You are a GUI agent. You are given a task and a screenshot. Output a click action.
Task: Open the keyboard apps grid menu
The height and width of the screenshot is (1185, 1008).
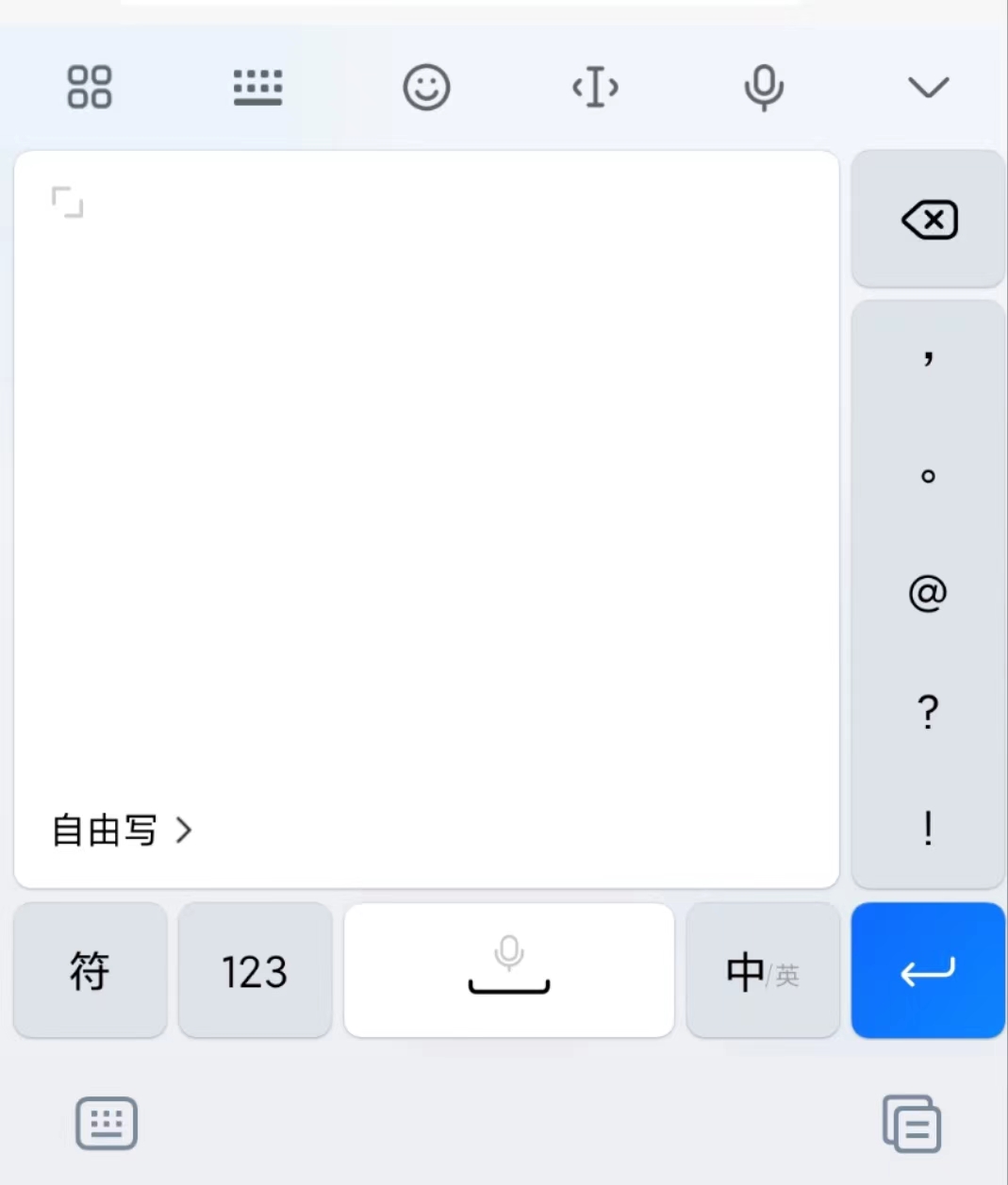coord(90,87)
